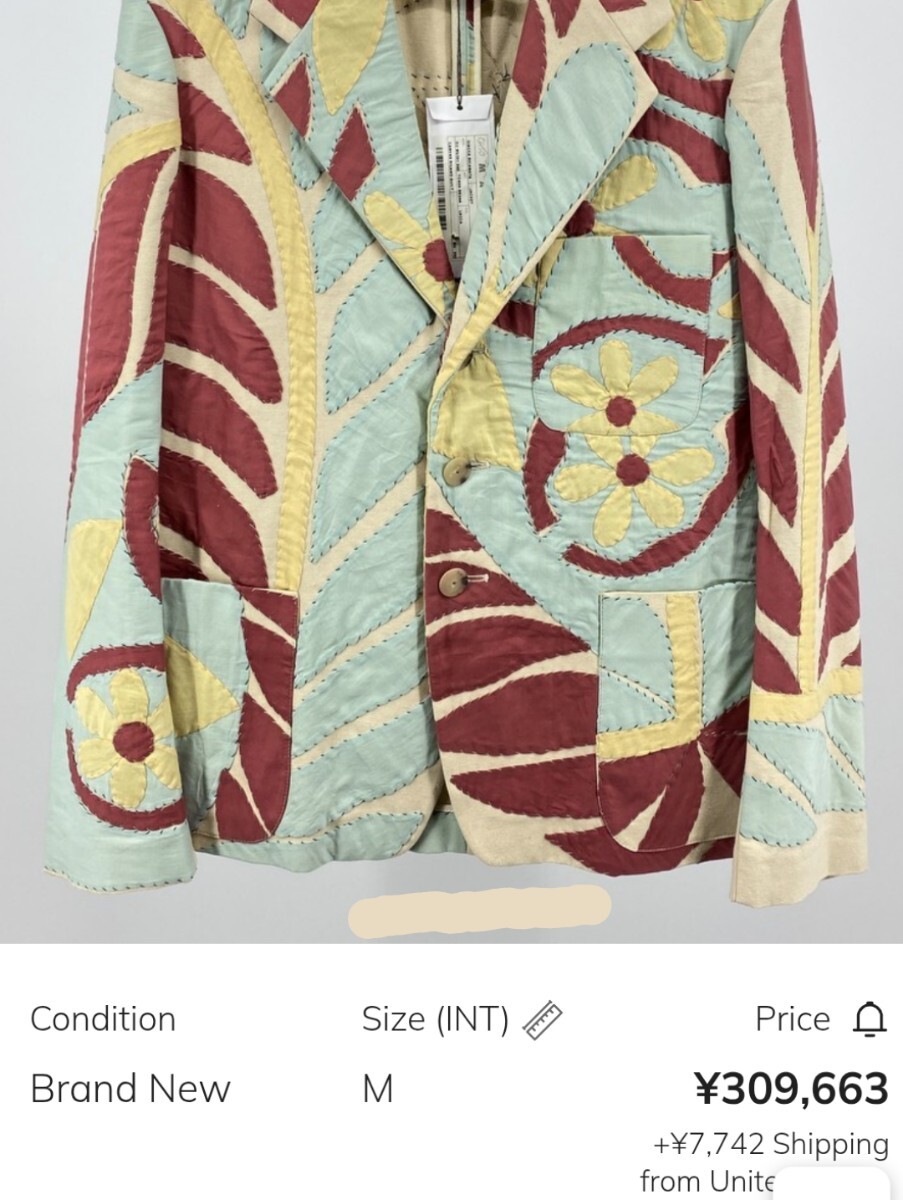Enable price alert bell
Image resolution: width=903 pixels, height=1200 pixels.
pyautogui.click(x=870, y=1019)
